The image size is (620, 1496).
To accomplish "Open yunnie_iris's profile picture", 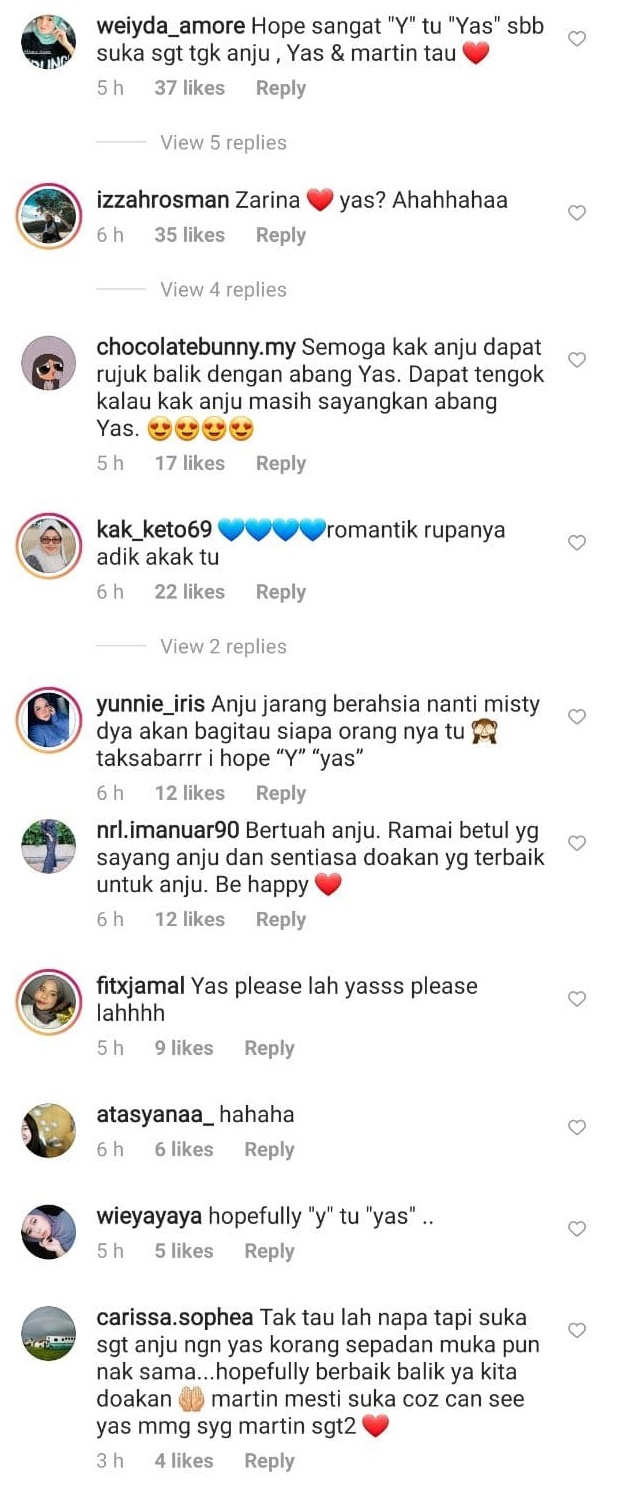I will tap(48, 720).
